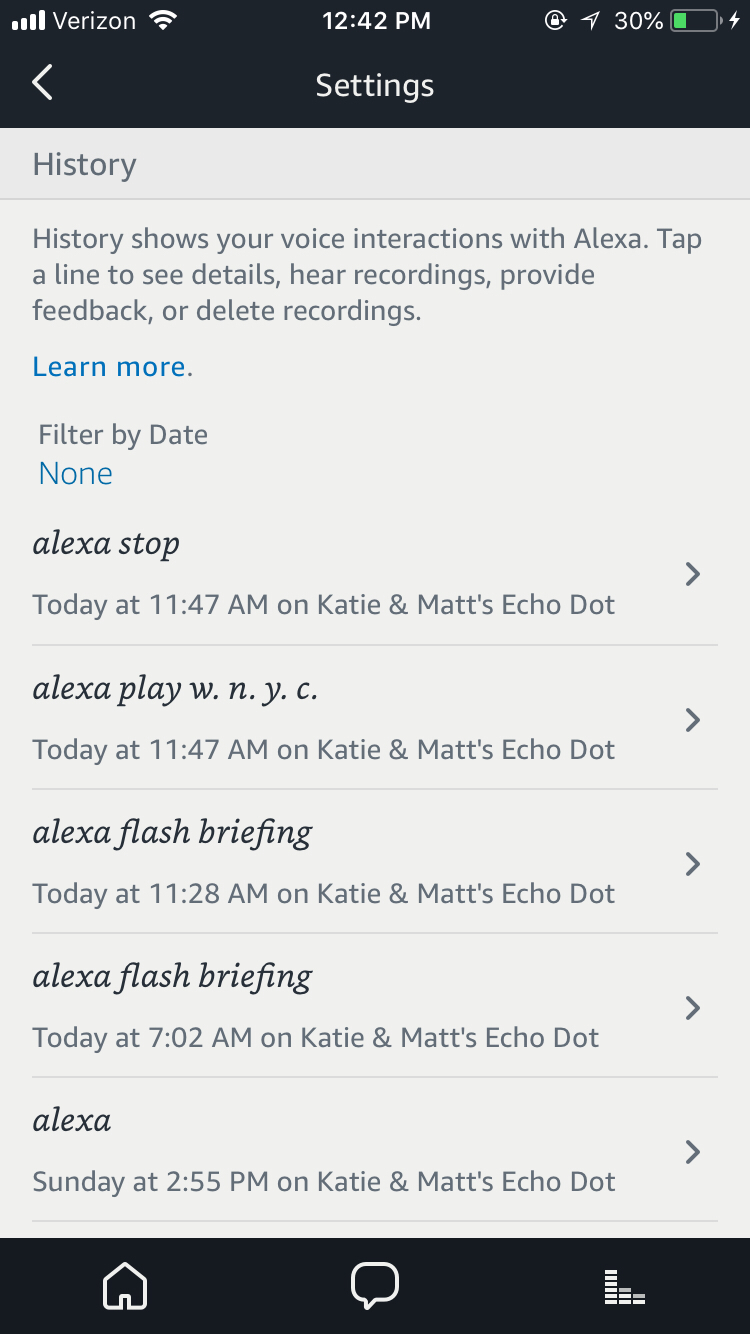Tap the back arrow to leave Settings
Image resolution: width=750 pixels, height=1334 pixels.
42,83
